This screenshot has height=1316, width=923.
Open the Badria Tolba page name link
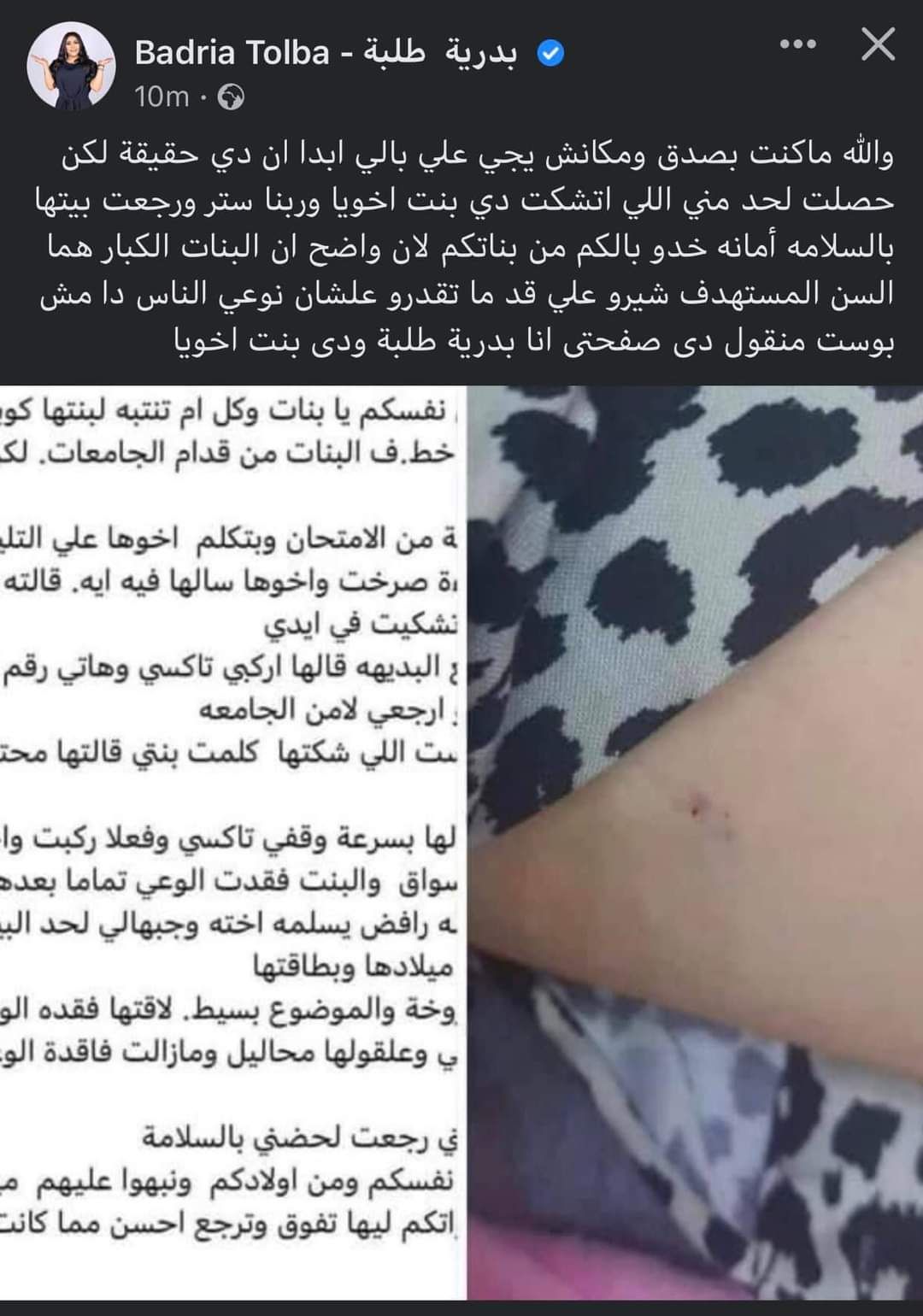click(x=326, y=54)
